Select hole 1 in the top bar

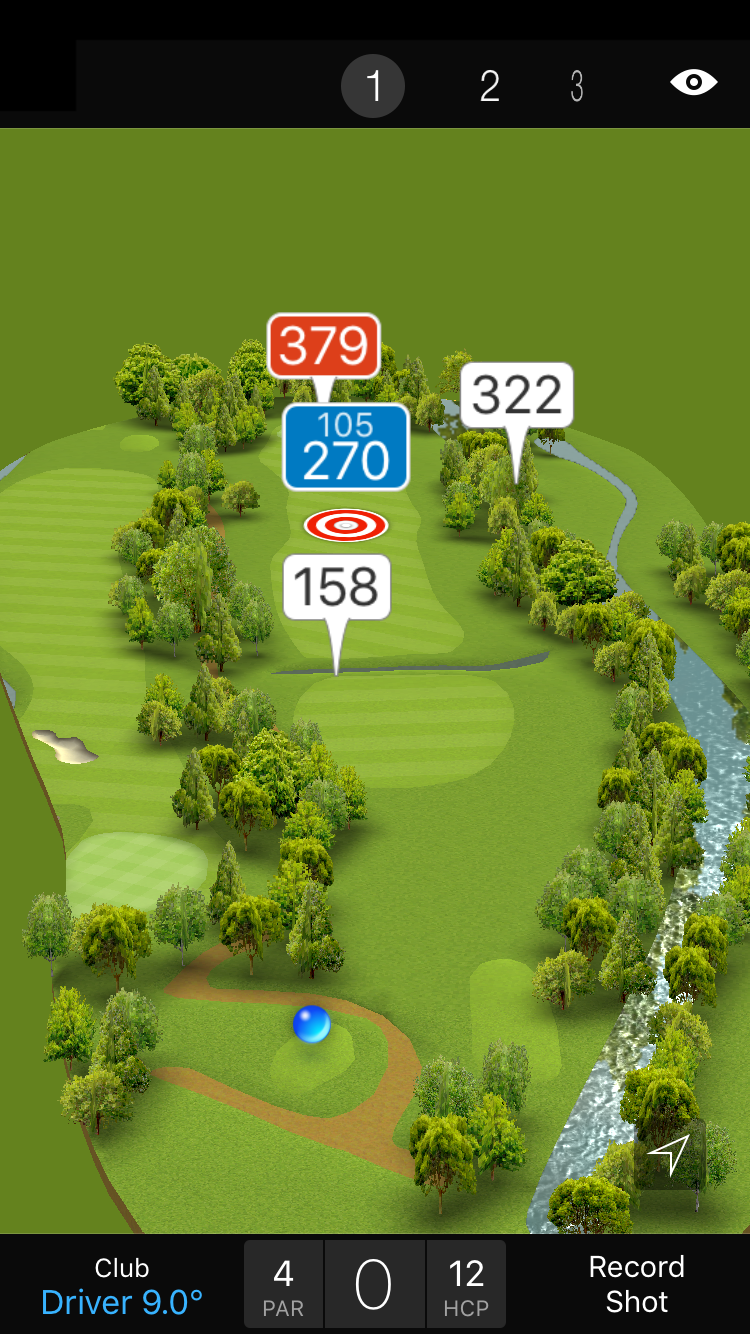click(x=373, y=86)
